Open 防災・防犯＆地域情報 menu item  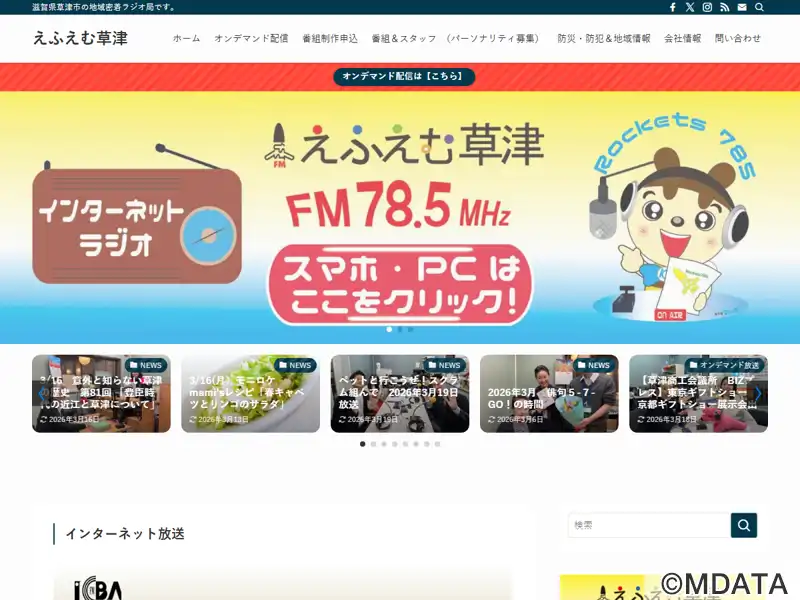pos(604,39)
